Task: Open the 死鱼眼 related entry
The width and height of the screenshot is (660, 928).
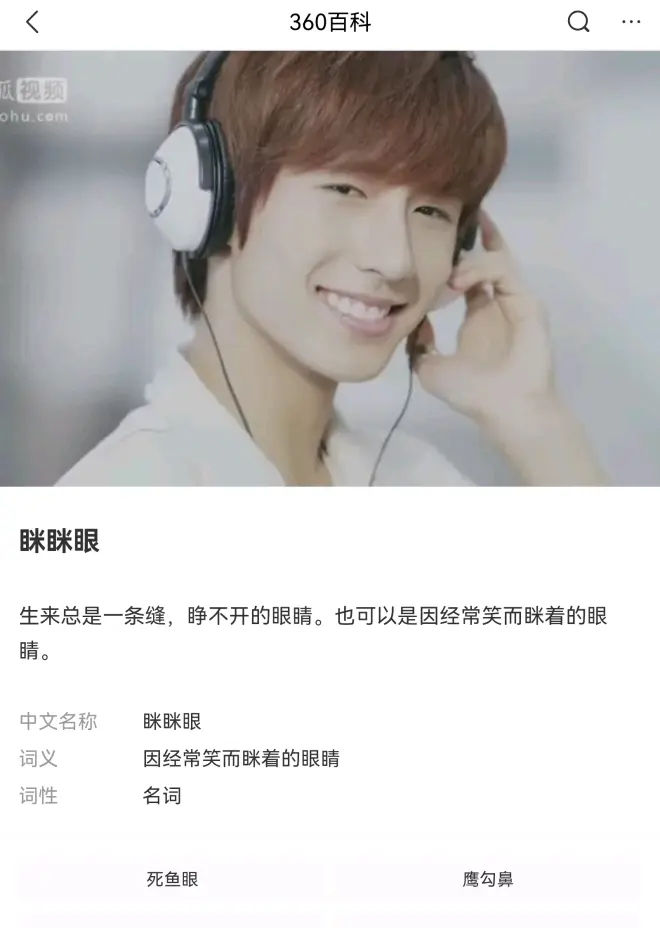Action: pyautogui.click(x=172, y=880)
